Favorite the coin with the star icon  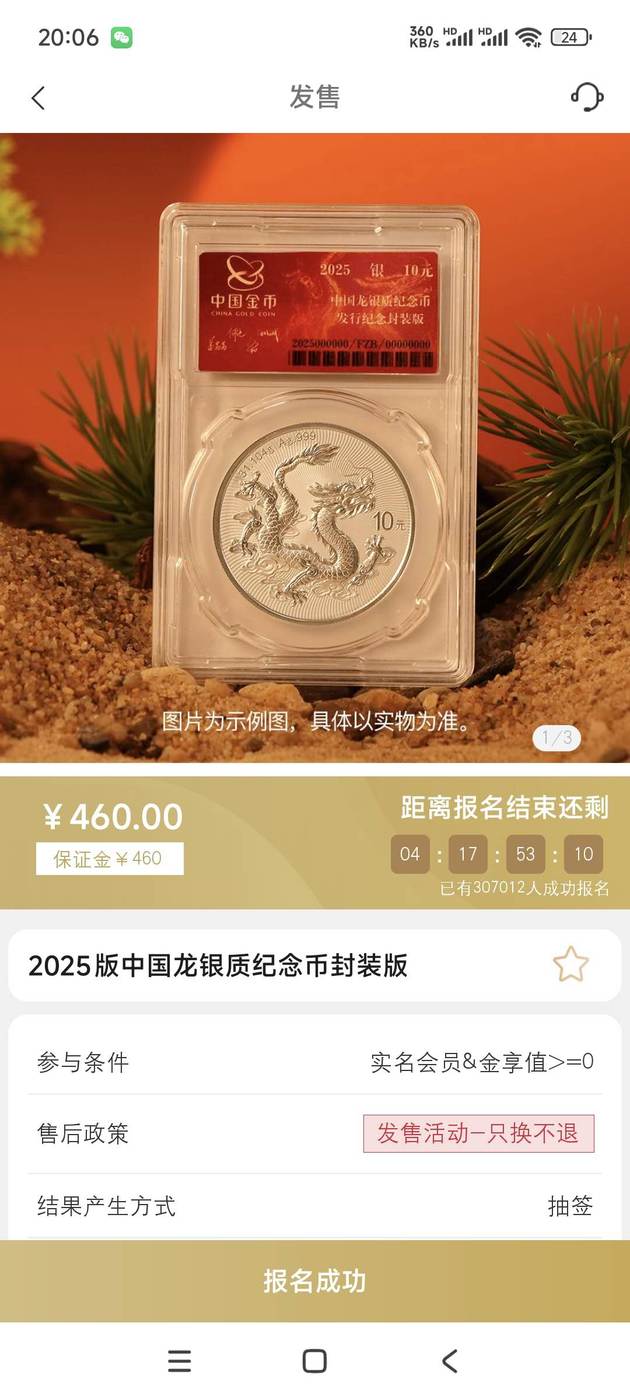coord(571,965)
